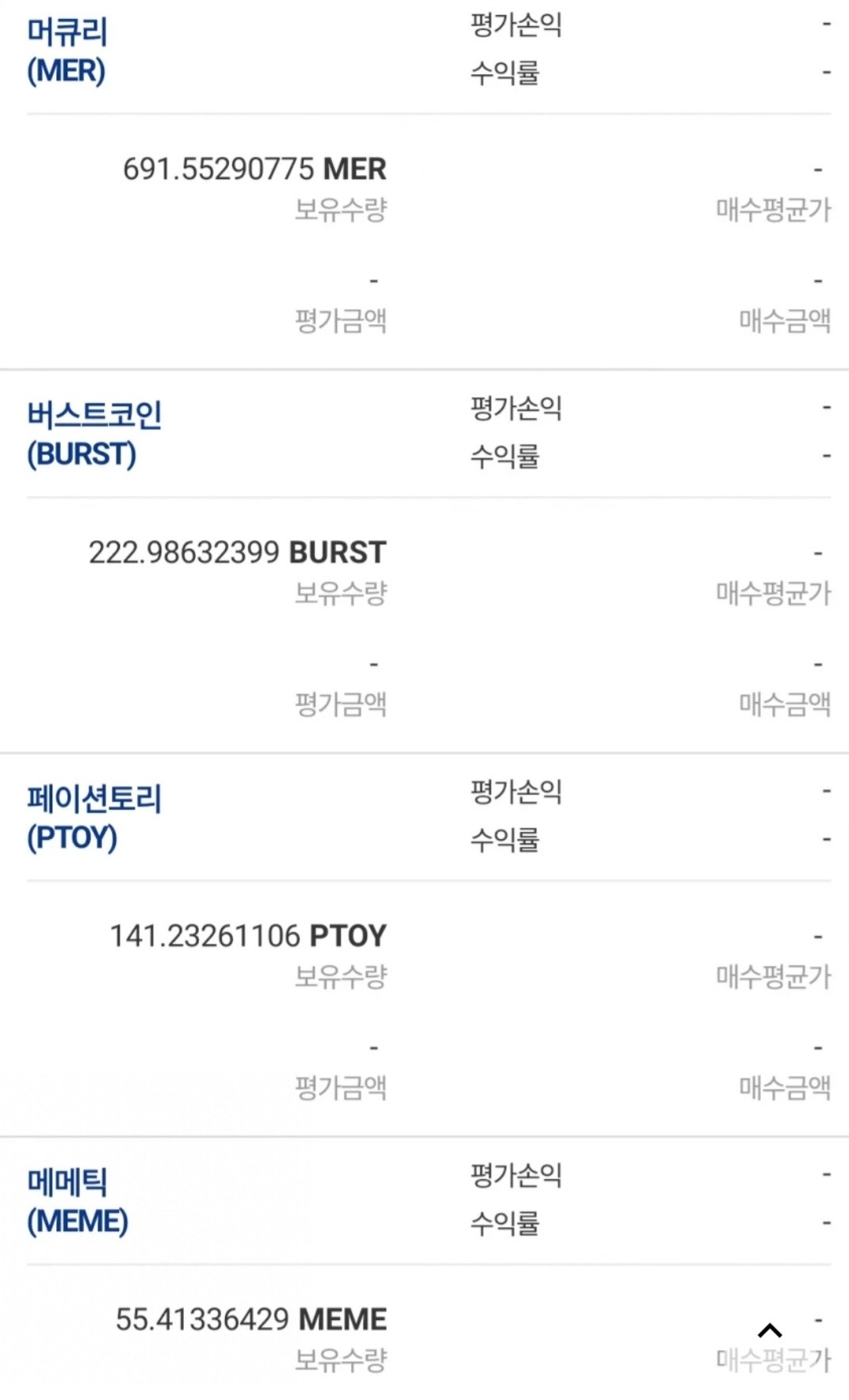Open the 메메틱 (MEME) coin entry
Image resolution: width=849 pixels, height=1400 pixels.
(x=77, y=1201)
